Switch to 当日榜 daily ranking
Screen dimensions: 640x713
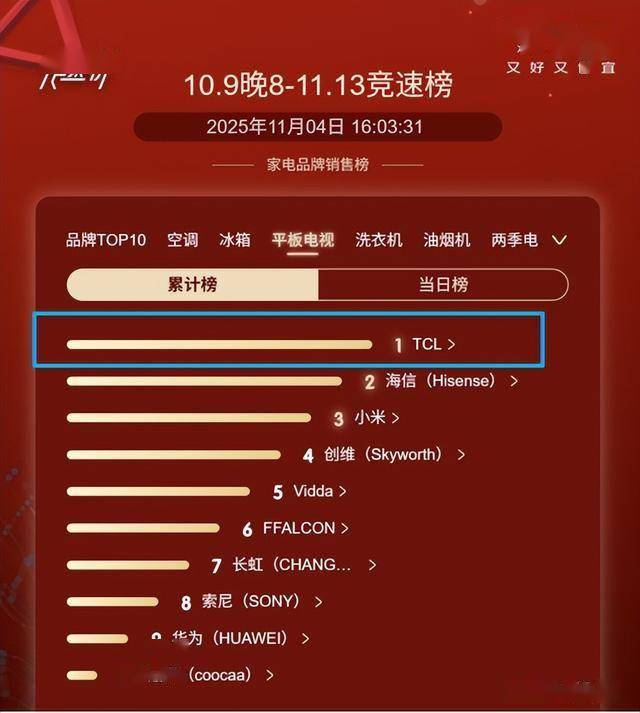click(x=443, y=285)
